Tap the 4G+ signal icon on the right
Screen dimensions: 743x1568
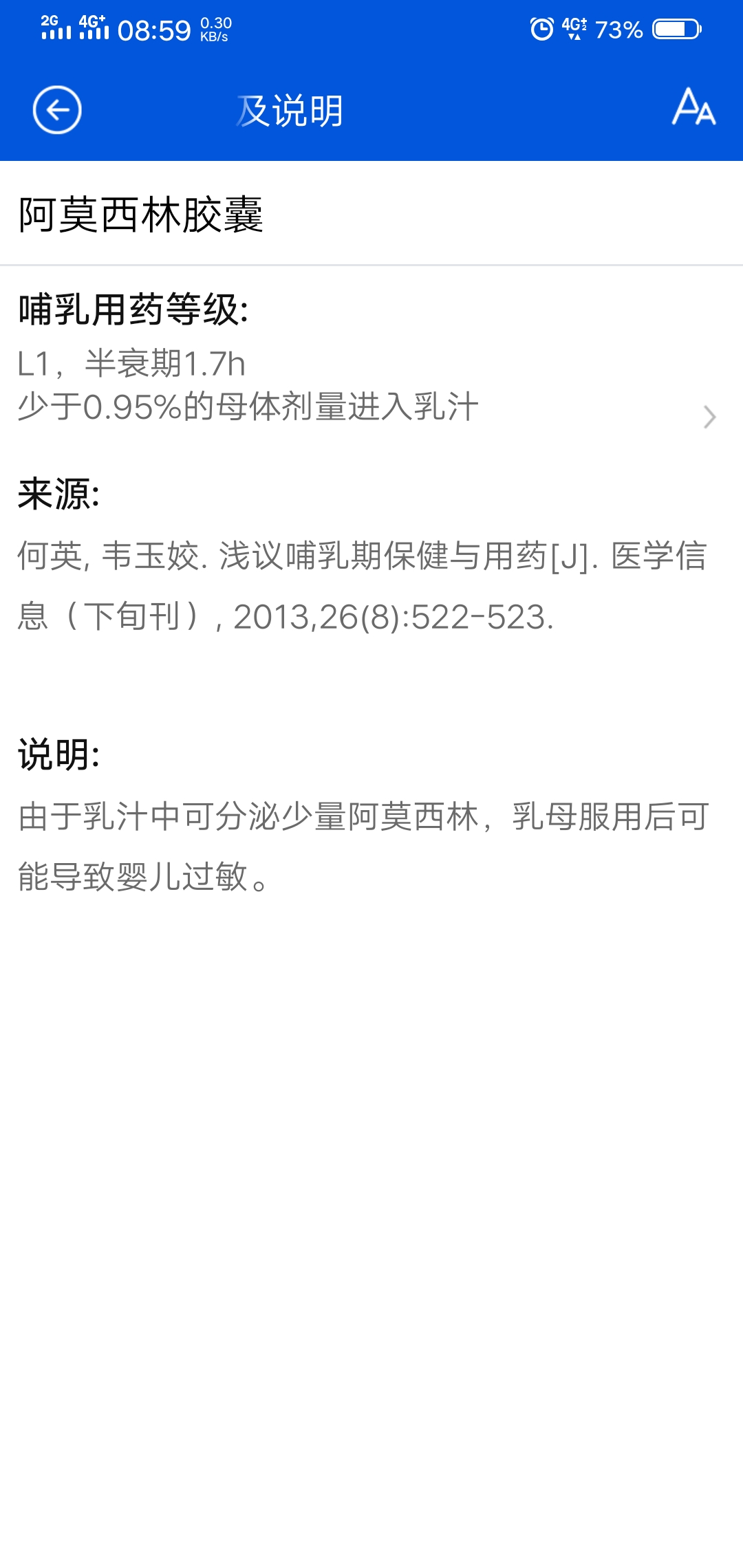(574, 26)
